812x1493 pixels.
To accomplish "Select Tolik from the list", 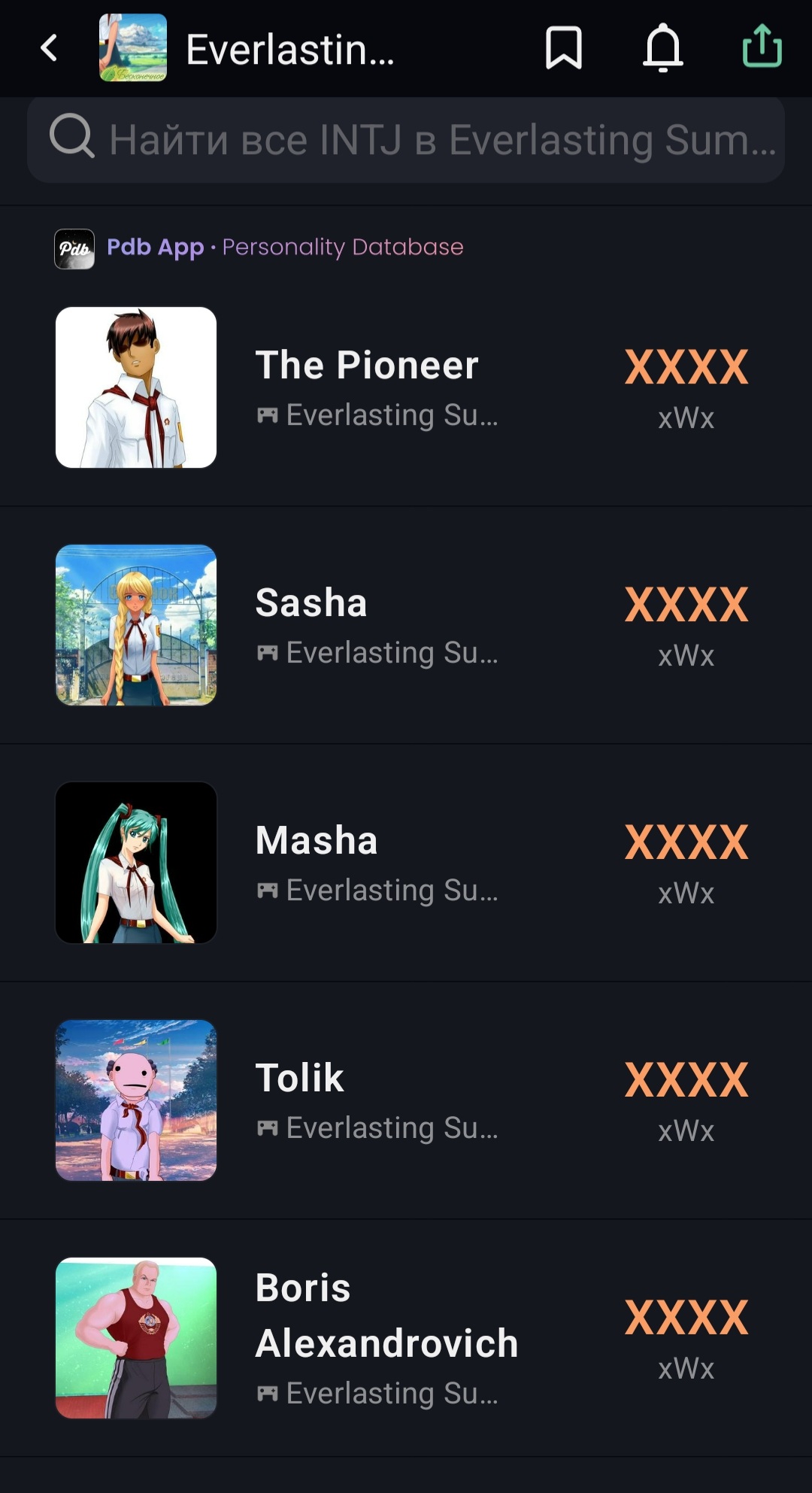I will click(x=300, y=1079).
